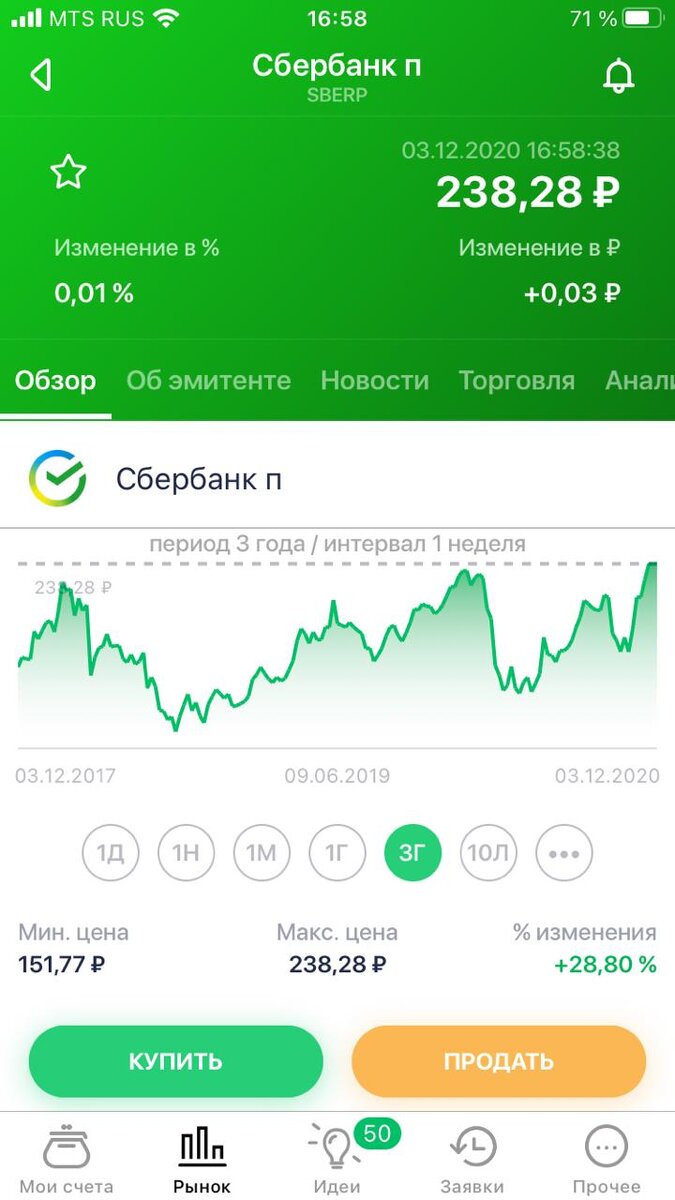Screen dimensions: 675x1200
Task: Open more chart period options
Action: 565,854
